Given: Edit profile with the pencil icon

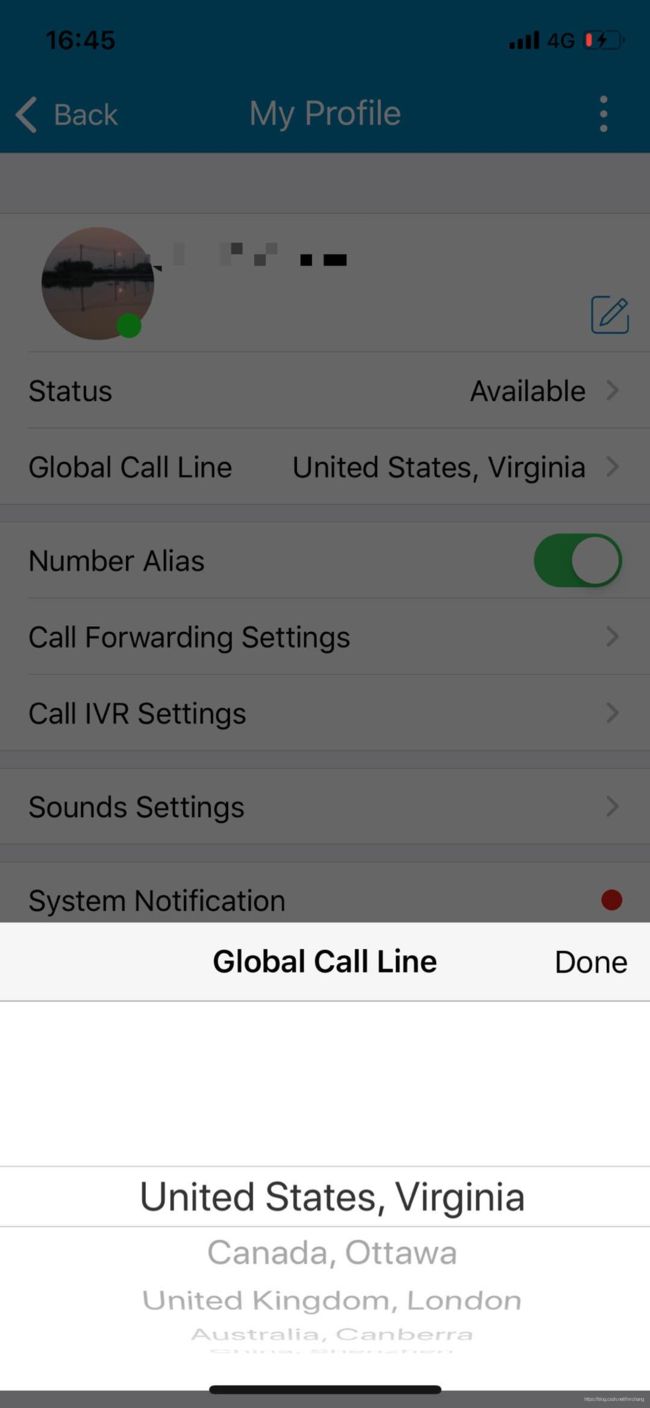Looking at the screenshot, I should [x=609, y=315].
